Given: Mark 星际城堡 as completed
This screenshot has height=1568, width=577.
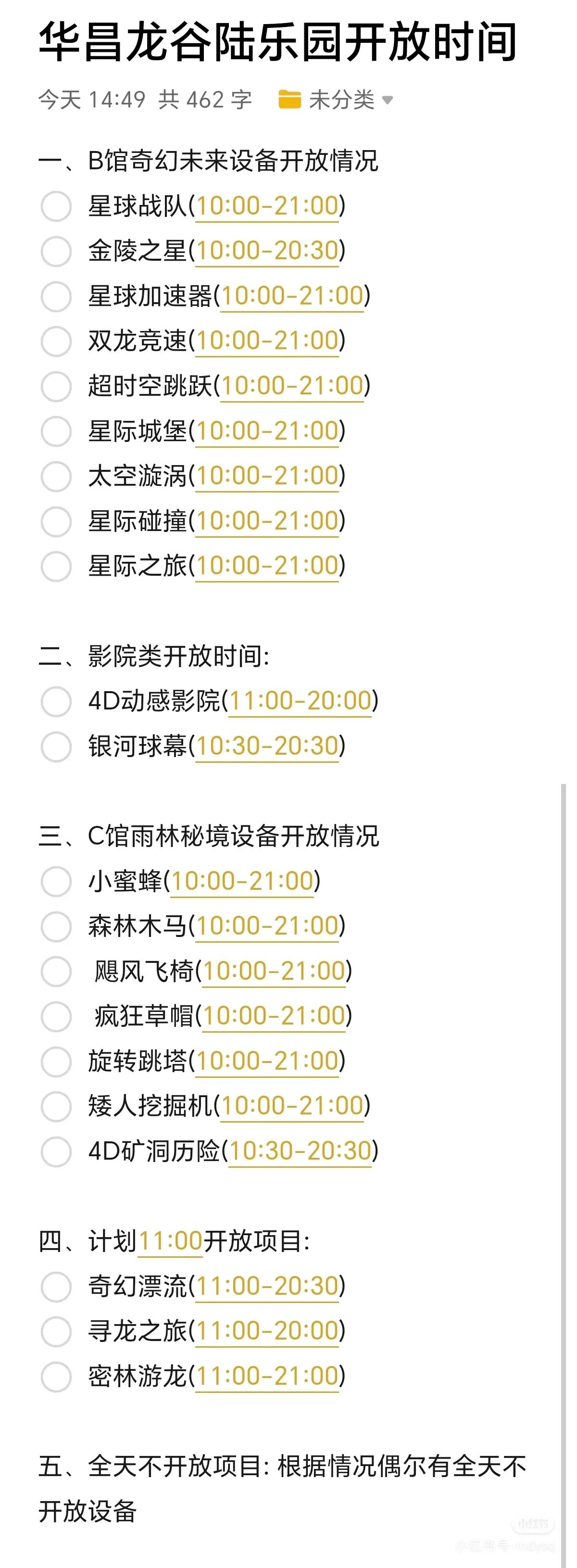Looking at the screenshot, I should pyautogui.click(x=56, y=431).
